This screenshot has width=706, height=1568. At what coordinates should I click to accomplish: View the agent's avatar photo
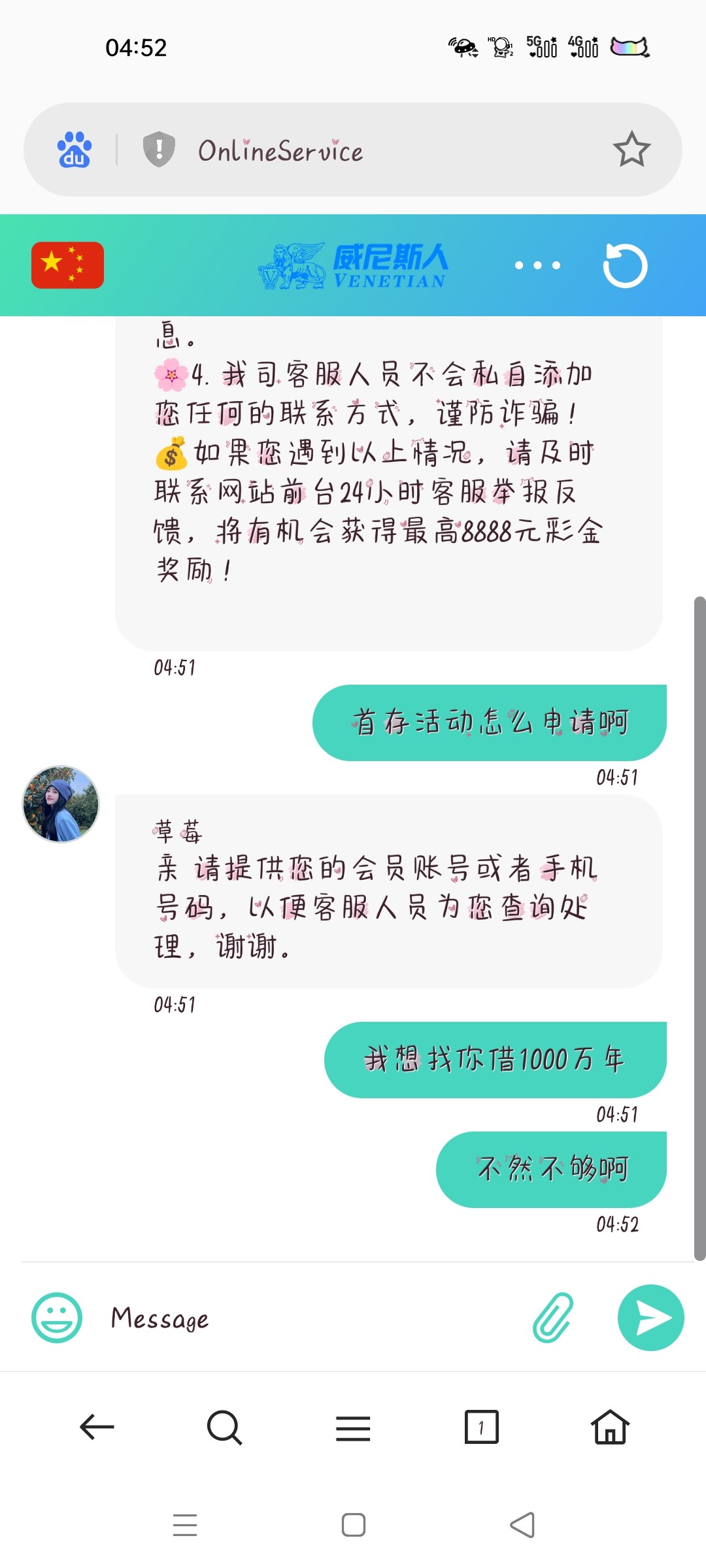pos(61,804)
